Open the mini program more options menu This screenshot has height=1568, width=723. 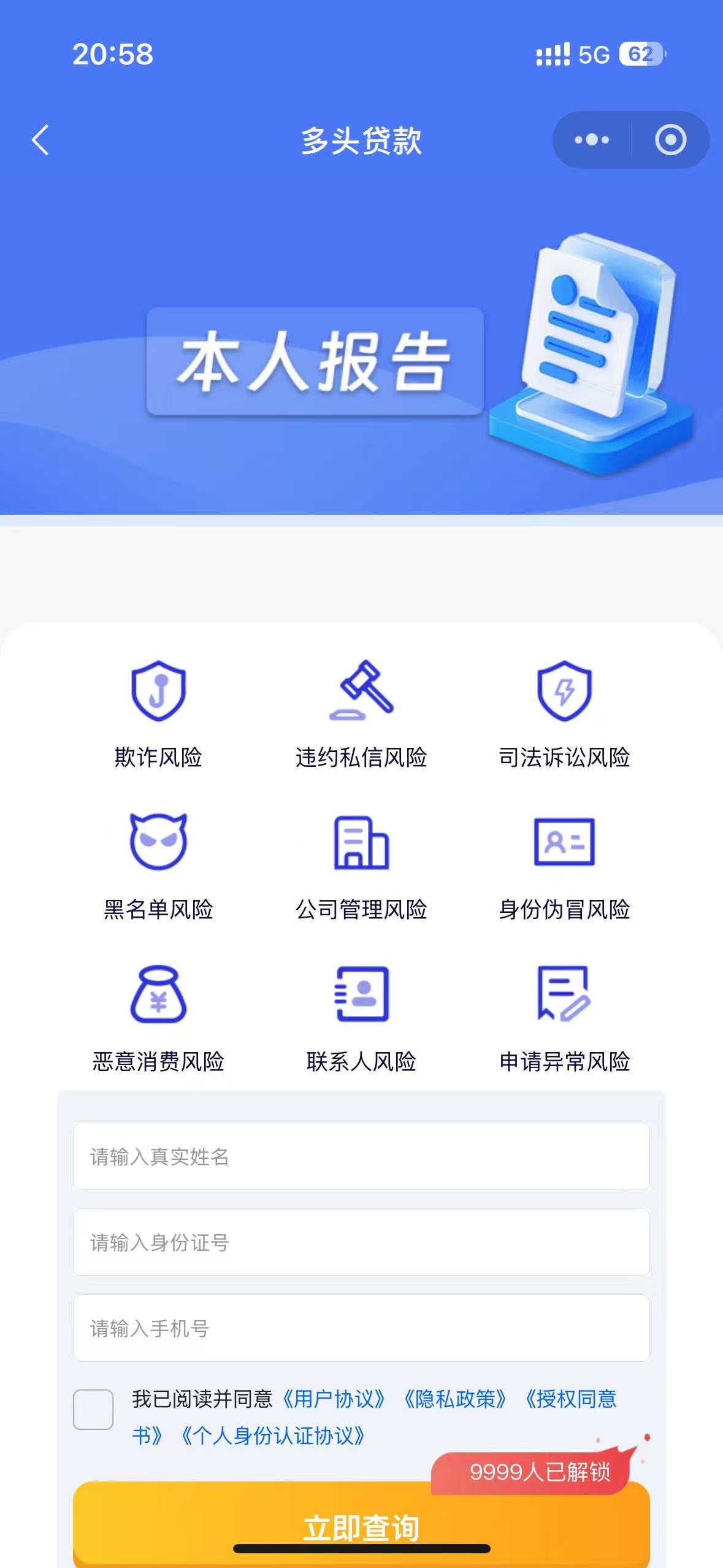(x=591, y=140)
